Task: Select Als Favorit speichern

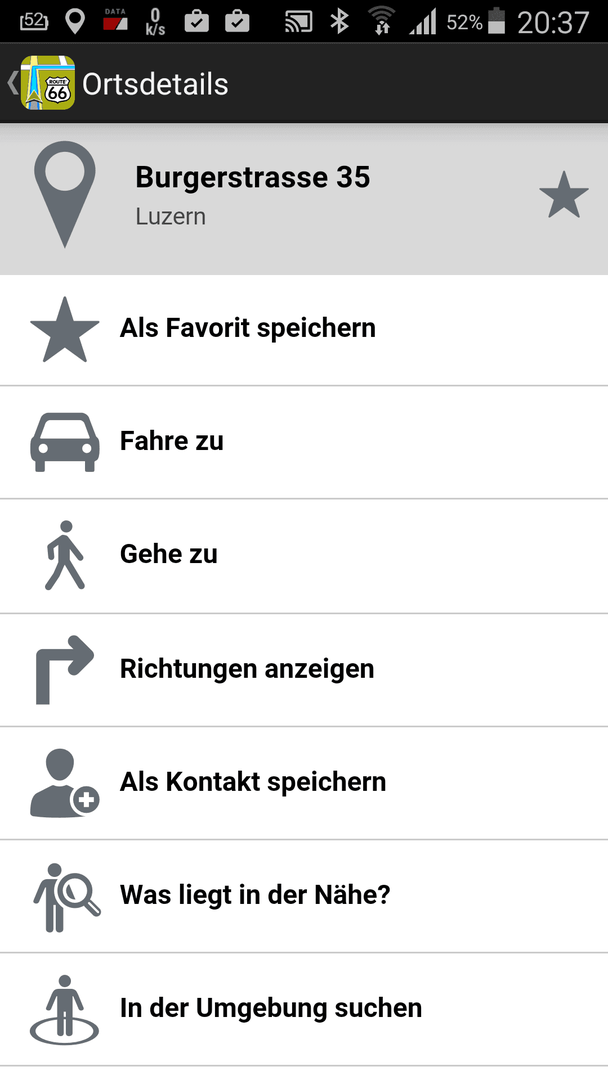Action: point(304,329)
